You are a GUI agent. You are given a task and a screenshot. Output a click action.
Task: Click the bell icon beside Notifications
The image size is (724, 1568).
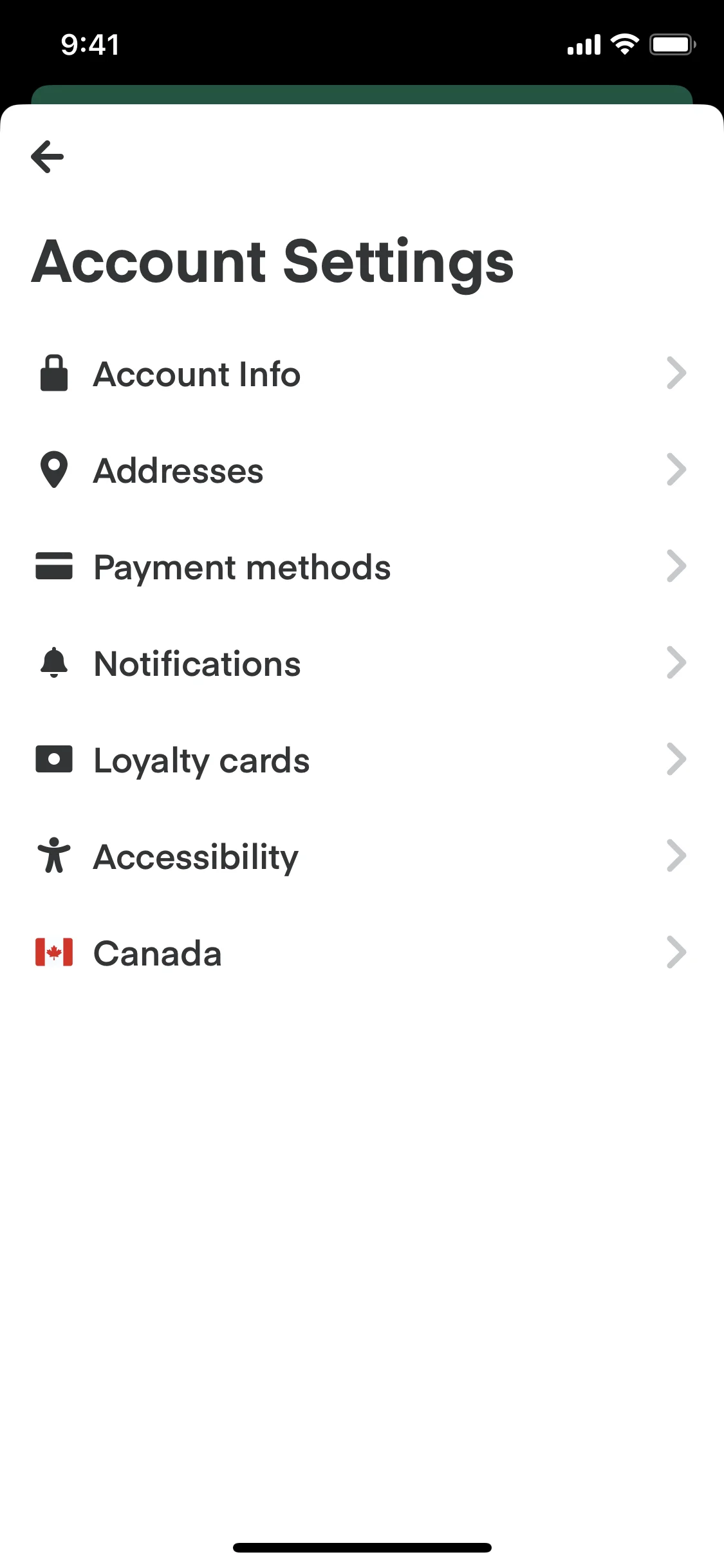[53, 663]
